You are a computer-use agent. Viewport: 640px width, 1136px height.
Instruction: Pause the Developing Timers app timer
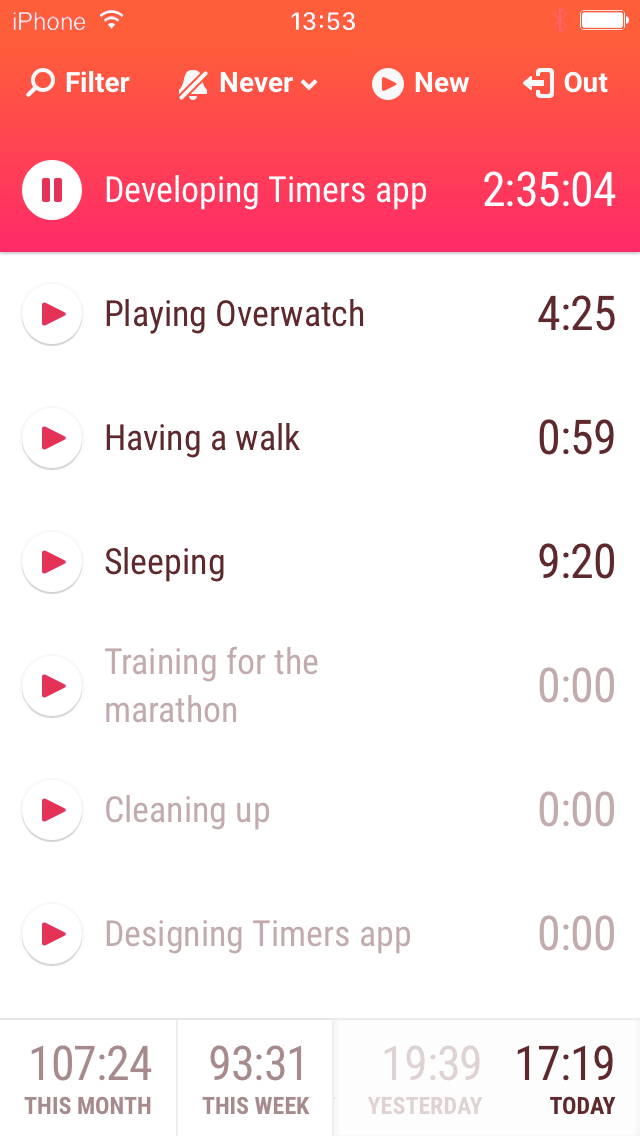pos(51,191)
